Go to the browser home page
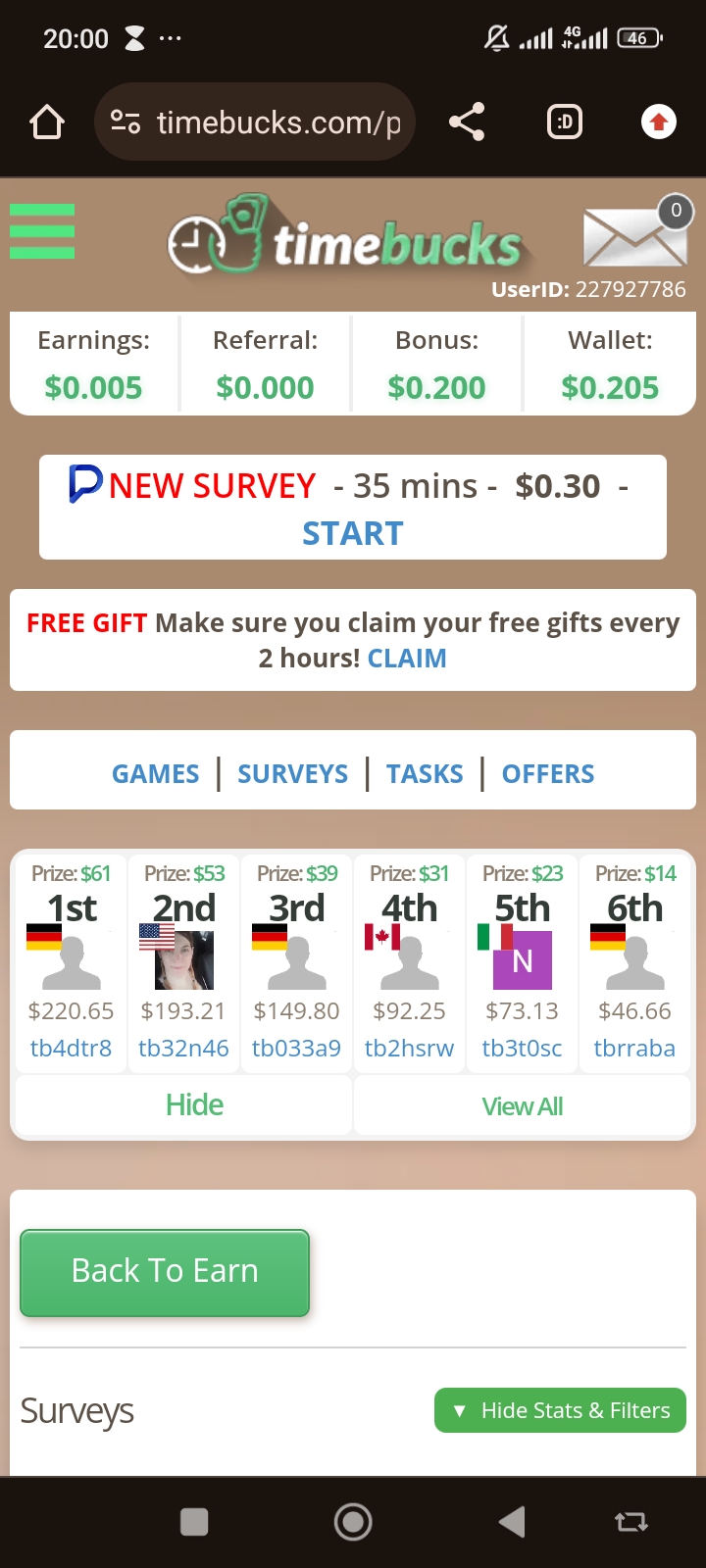The width and height of the screenshot is (706, 1568). pos(47,122)
